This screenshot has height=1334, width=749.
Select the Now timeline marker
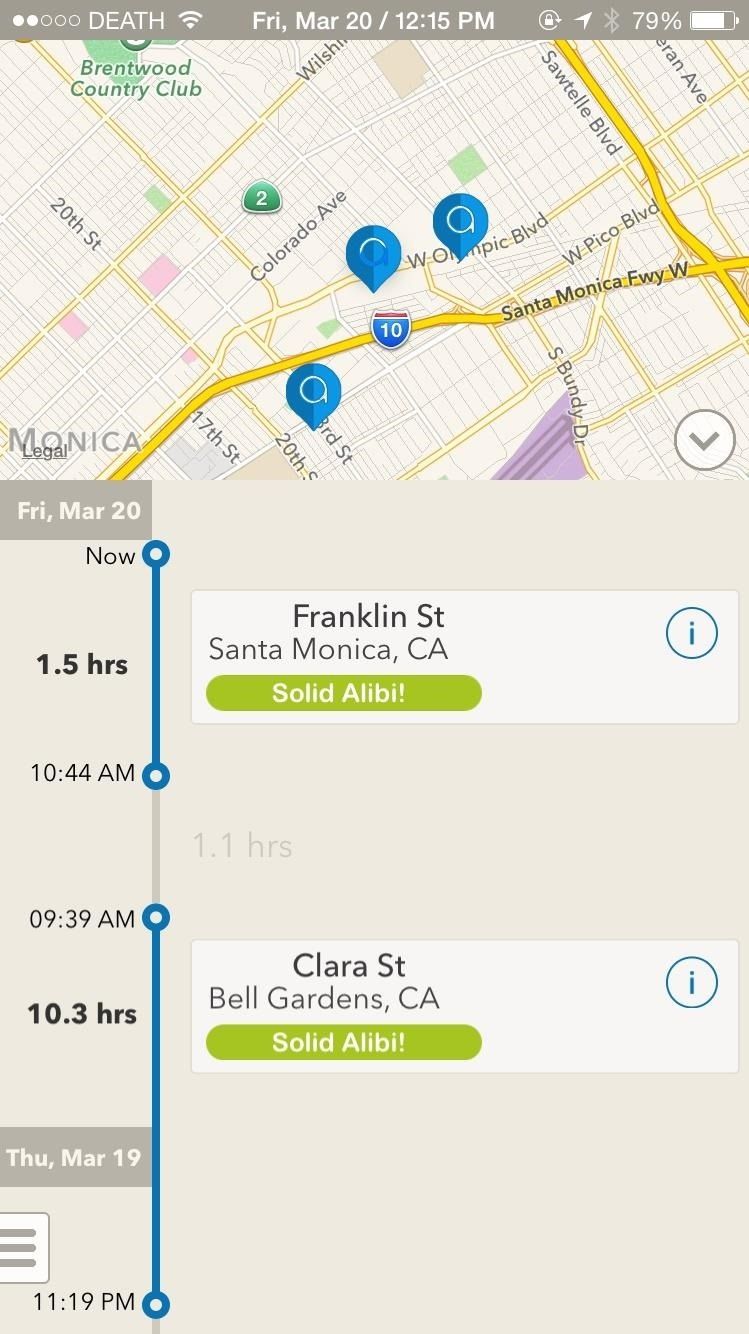pyautogui.click(x=155, y=554)
